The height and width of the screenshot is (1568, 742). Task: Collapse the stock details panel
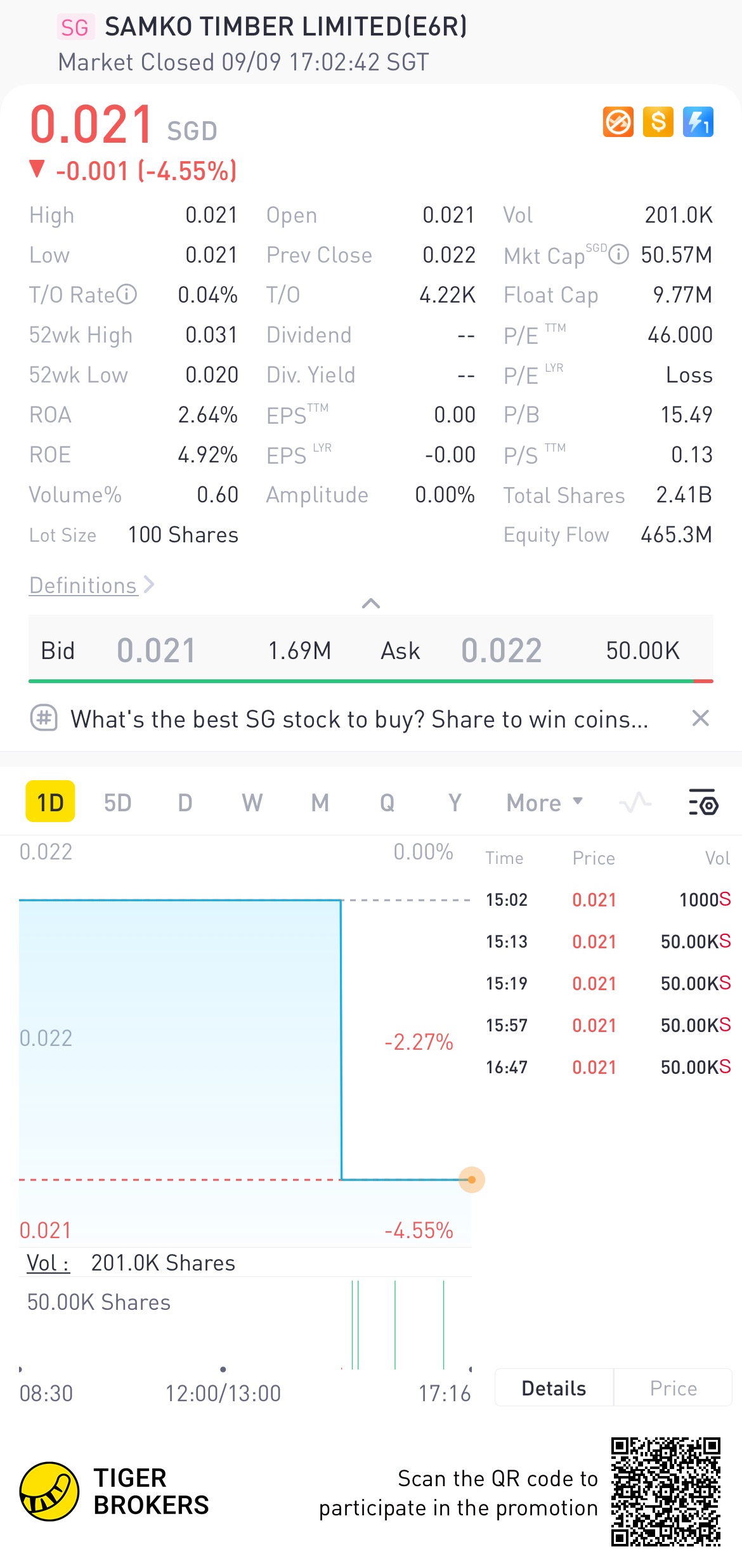(370, 603)
